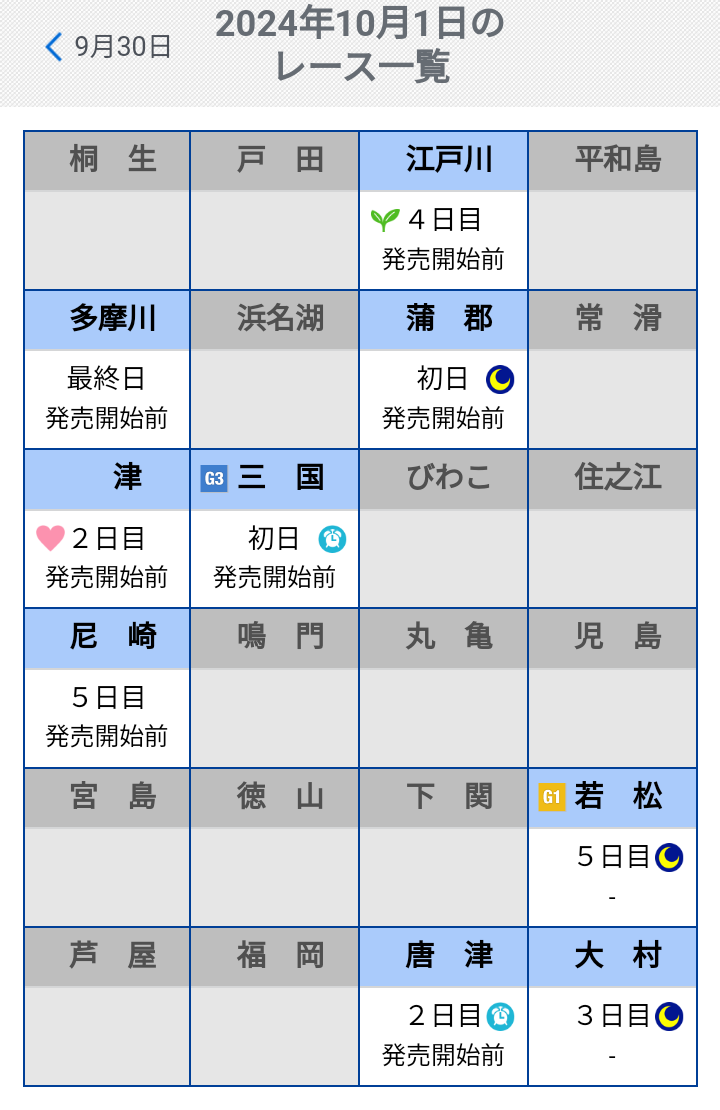
Task: Go back to 9月30日 race list
Action: pos(108,46)
